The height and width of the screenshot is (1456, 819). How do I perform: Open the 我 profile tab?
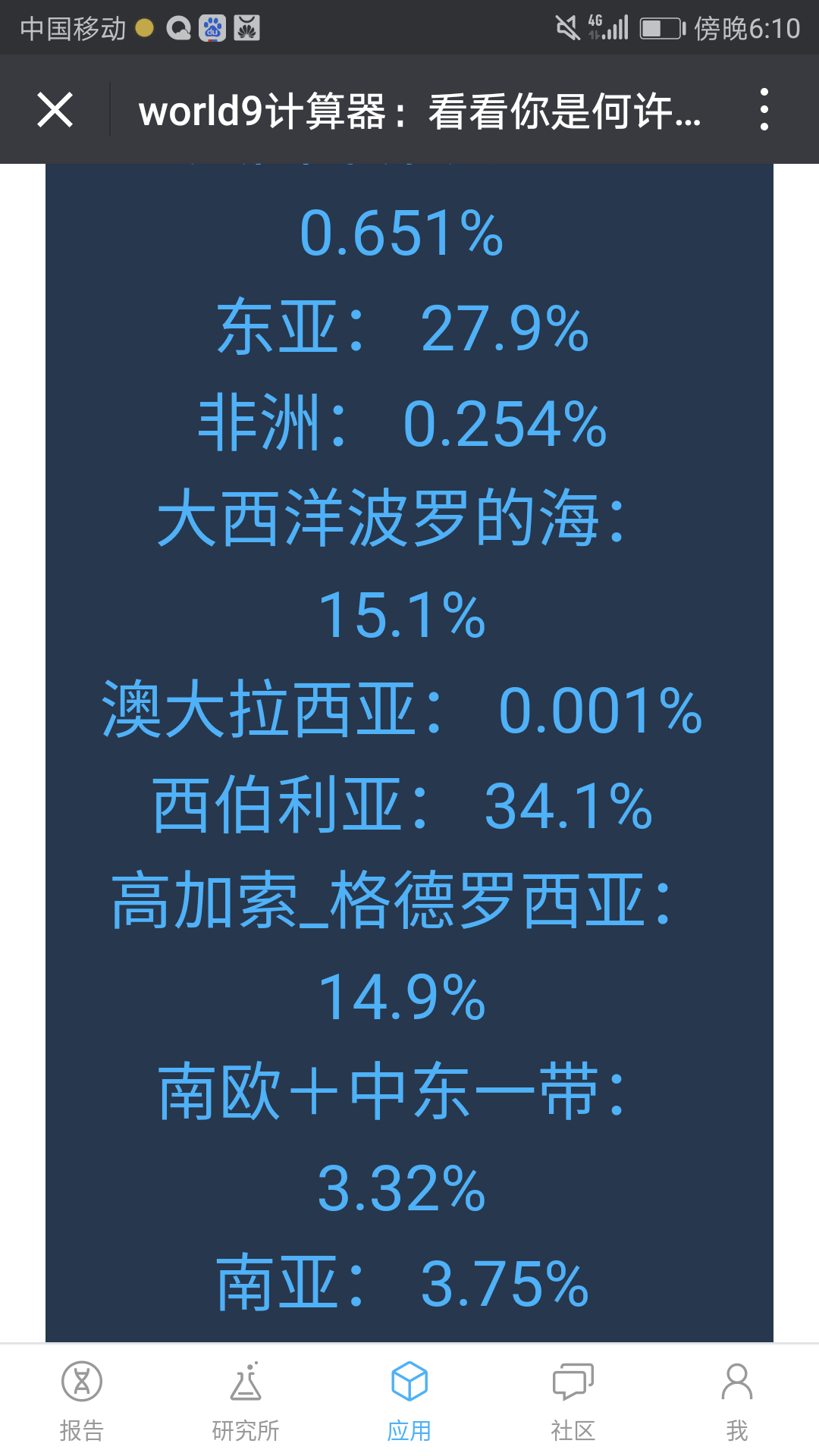(x=737, y=1401)
